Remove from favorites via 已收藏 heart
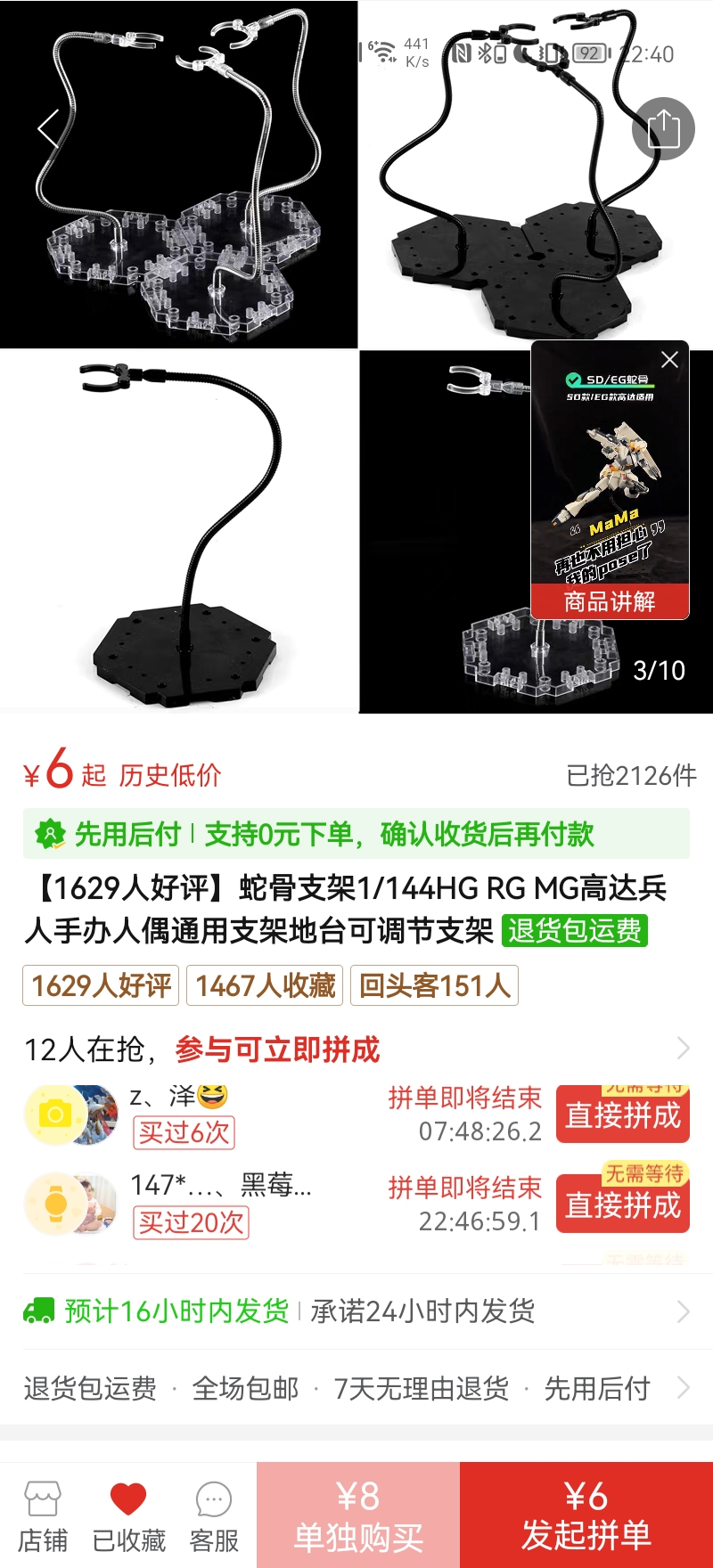 point(128,1516)
